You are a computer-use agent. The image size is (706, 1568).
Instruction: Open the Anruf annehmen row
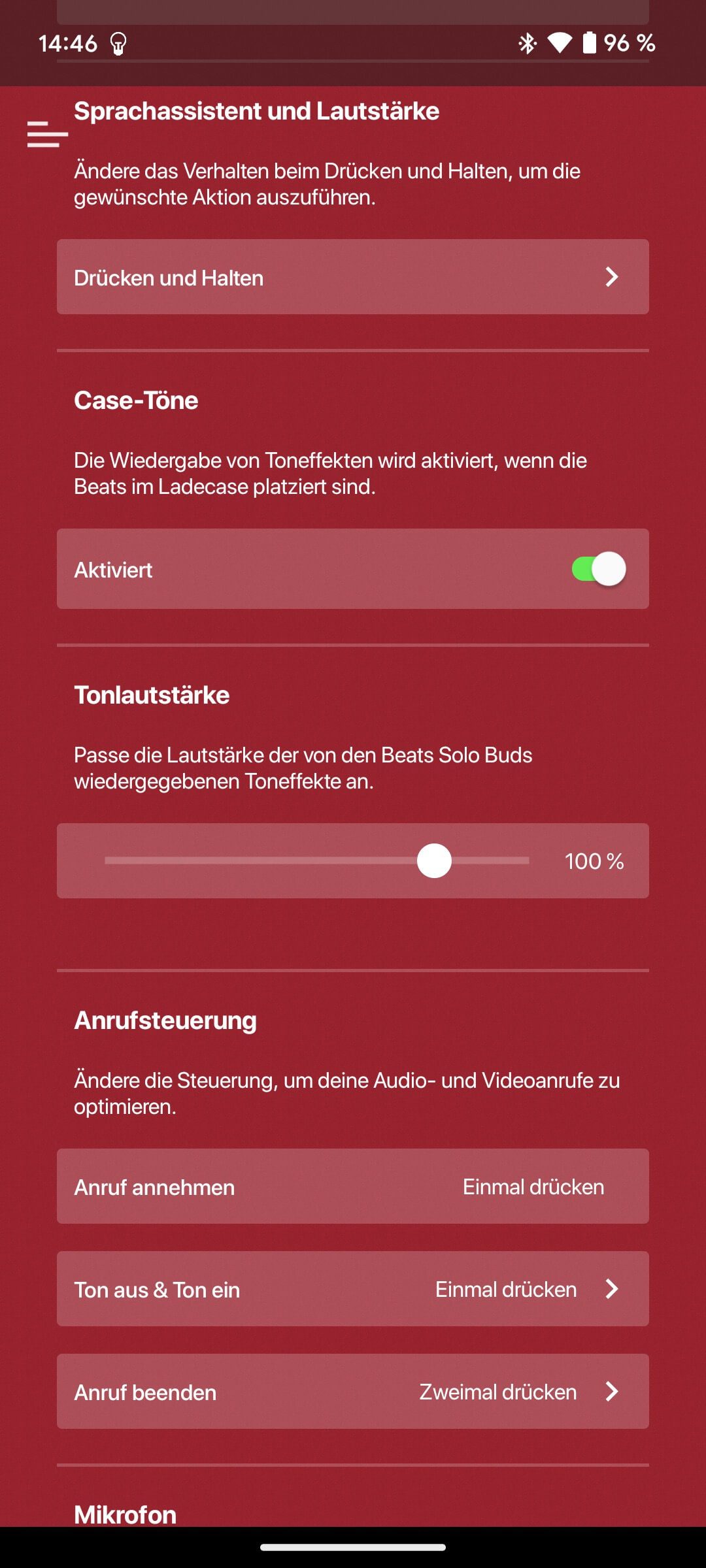[x=352, y=1186]
